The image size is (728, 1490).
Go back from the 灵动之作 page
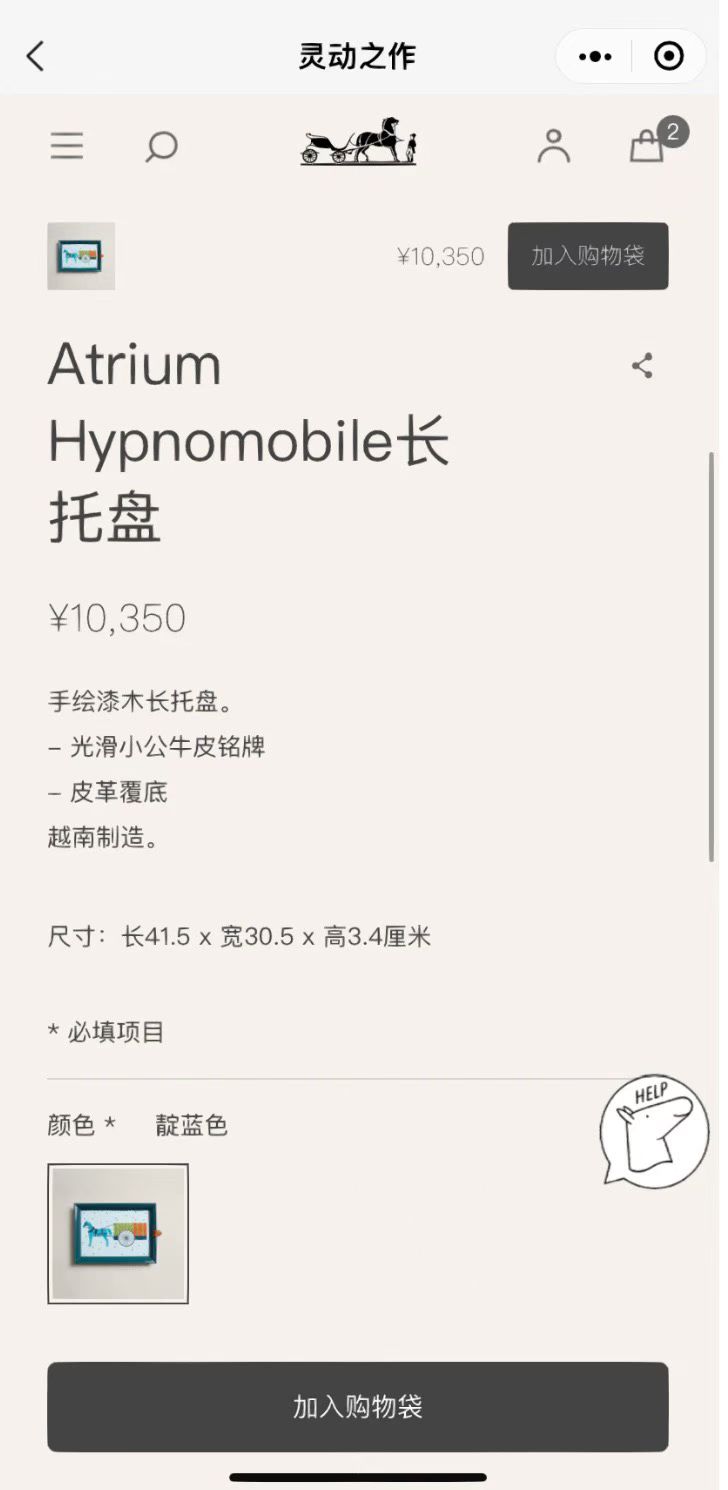[36, 56]
